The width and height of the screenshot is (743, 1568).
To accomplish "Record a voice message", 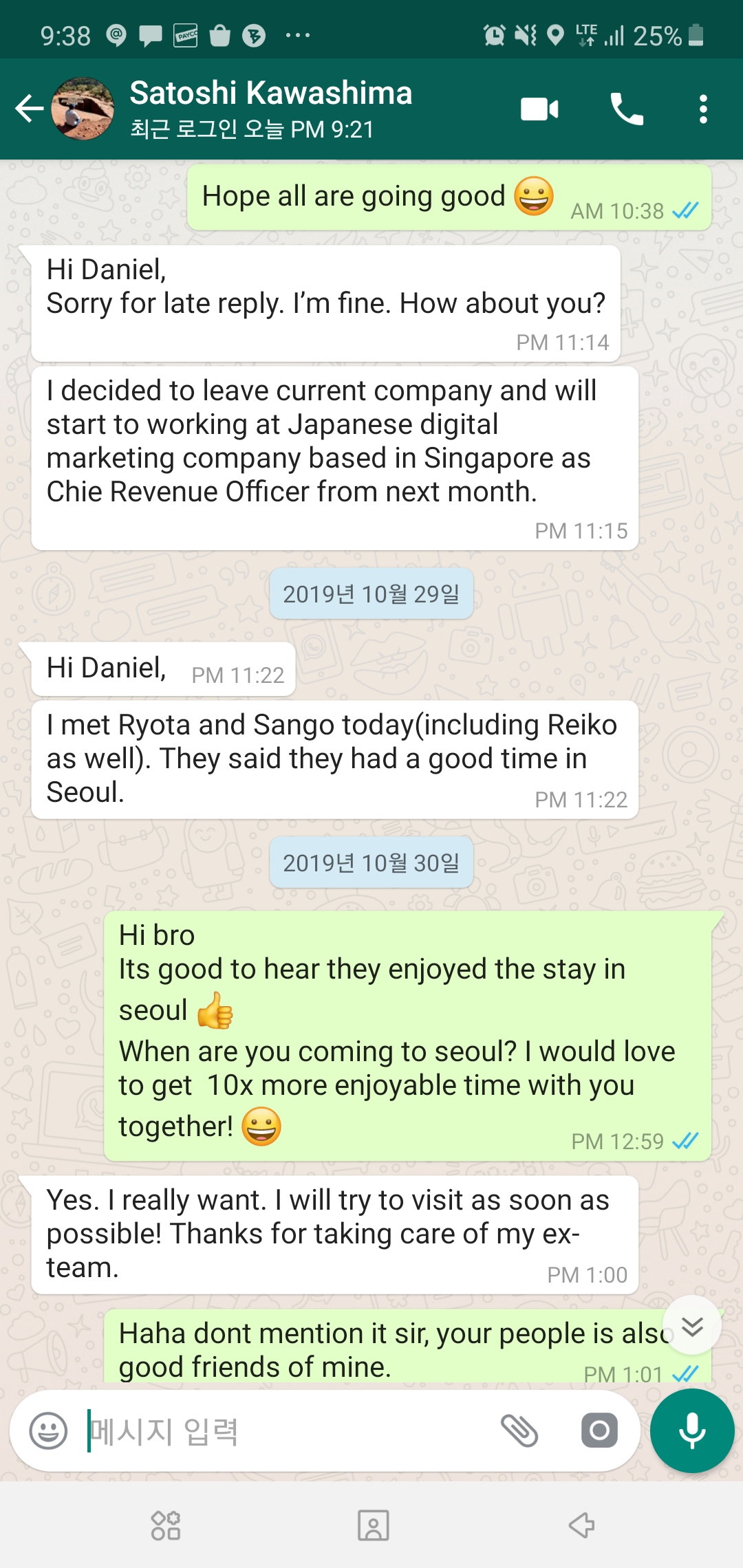I will coord(692,1431).
